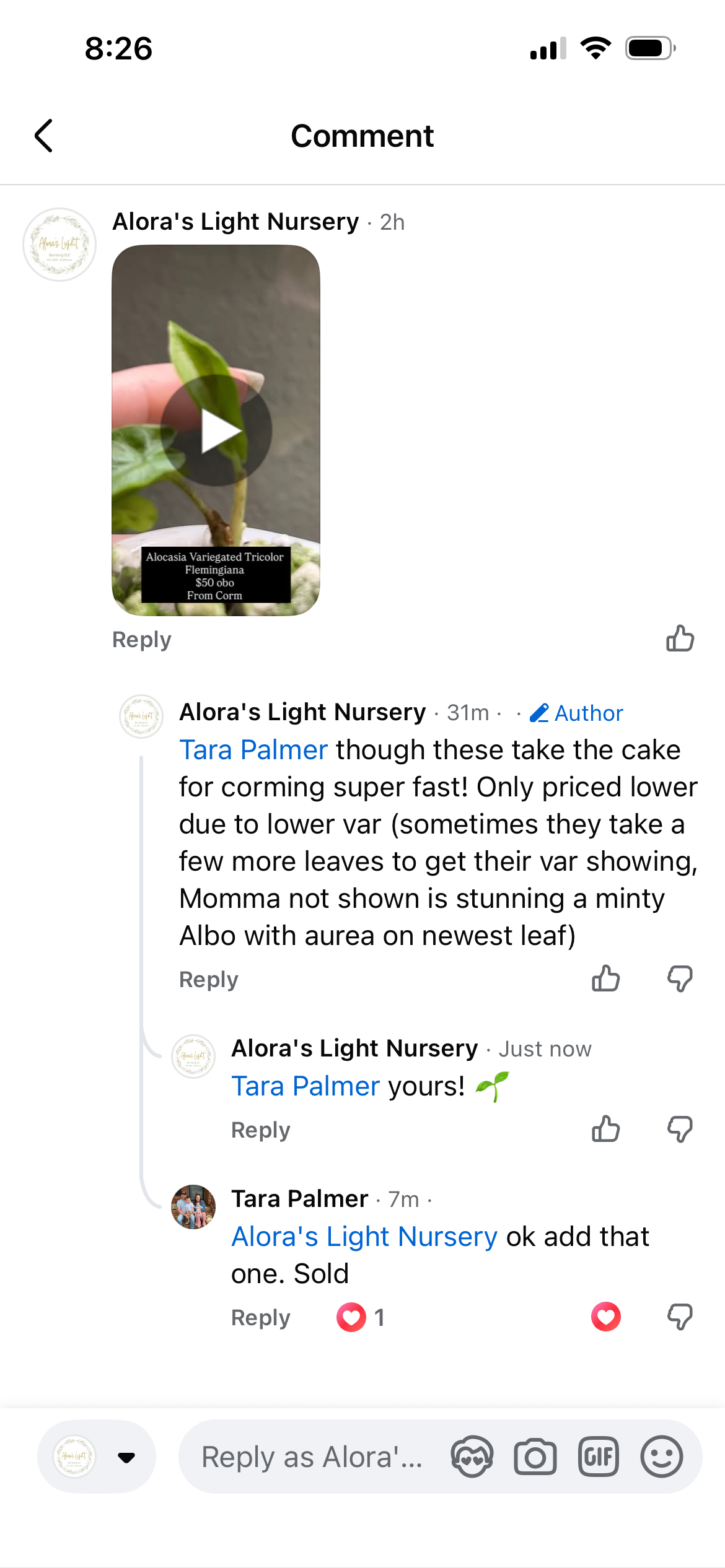Like the video comment by Alora's Light Nursery
This screenshot has width=725, height=1568.
tap(680, 638)
